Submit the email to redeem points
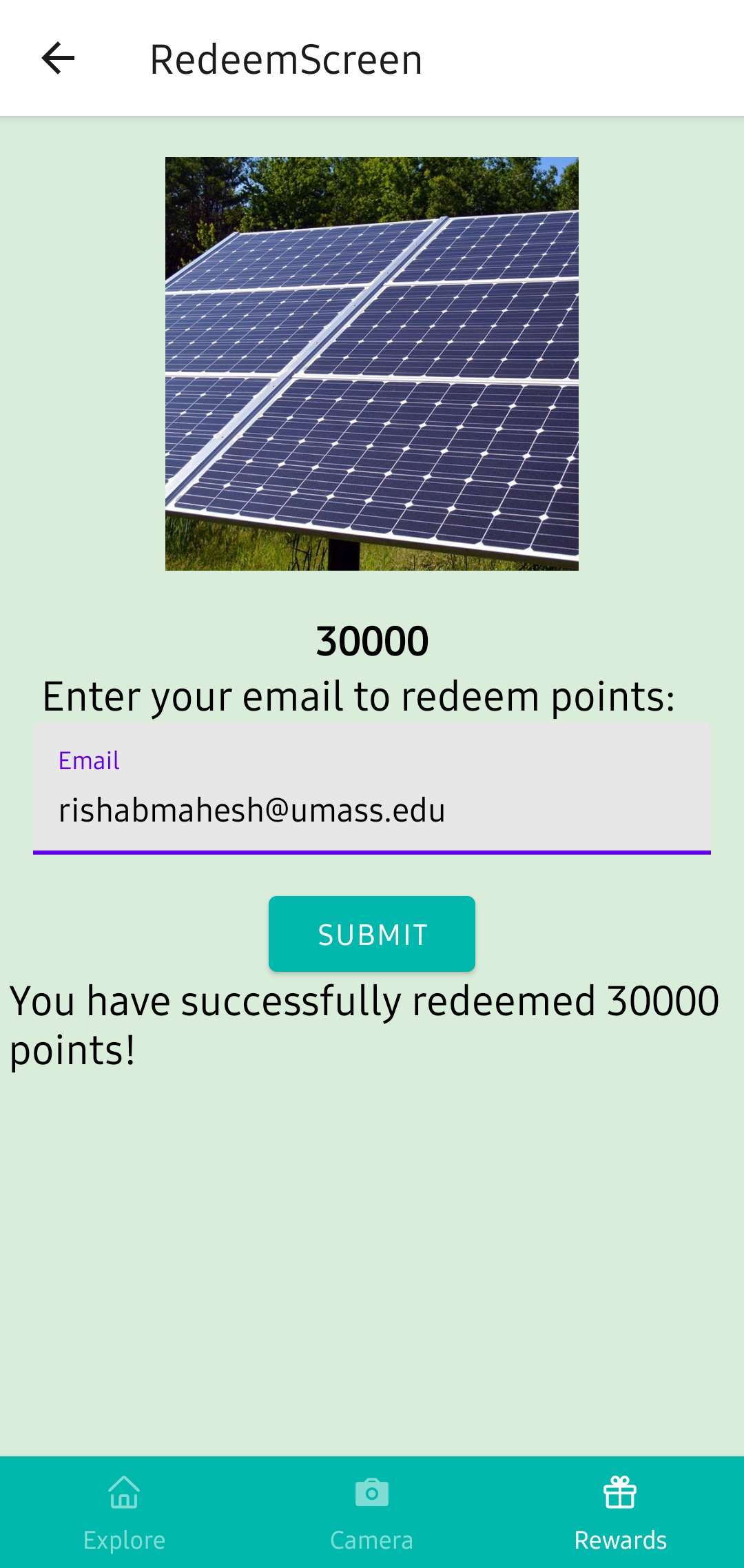 click(x=372, y=934)
